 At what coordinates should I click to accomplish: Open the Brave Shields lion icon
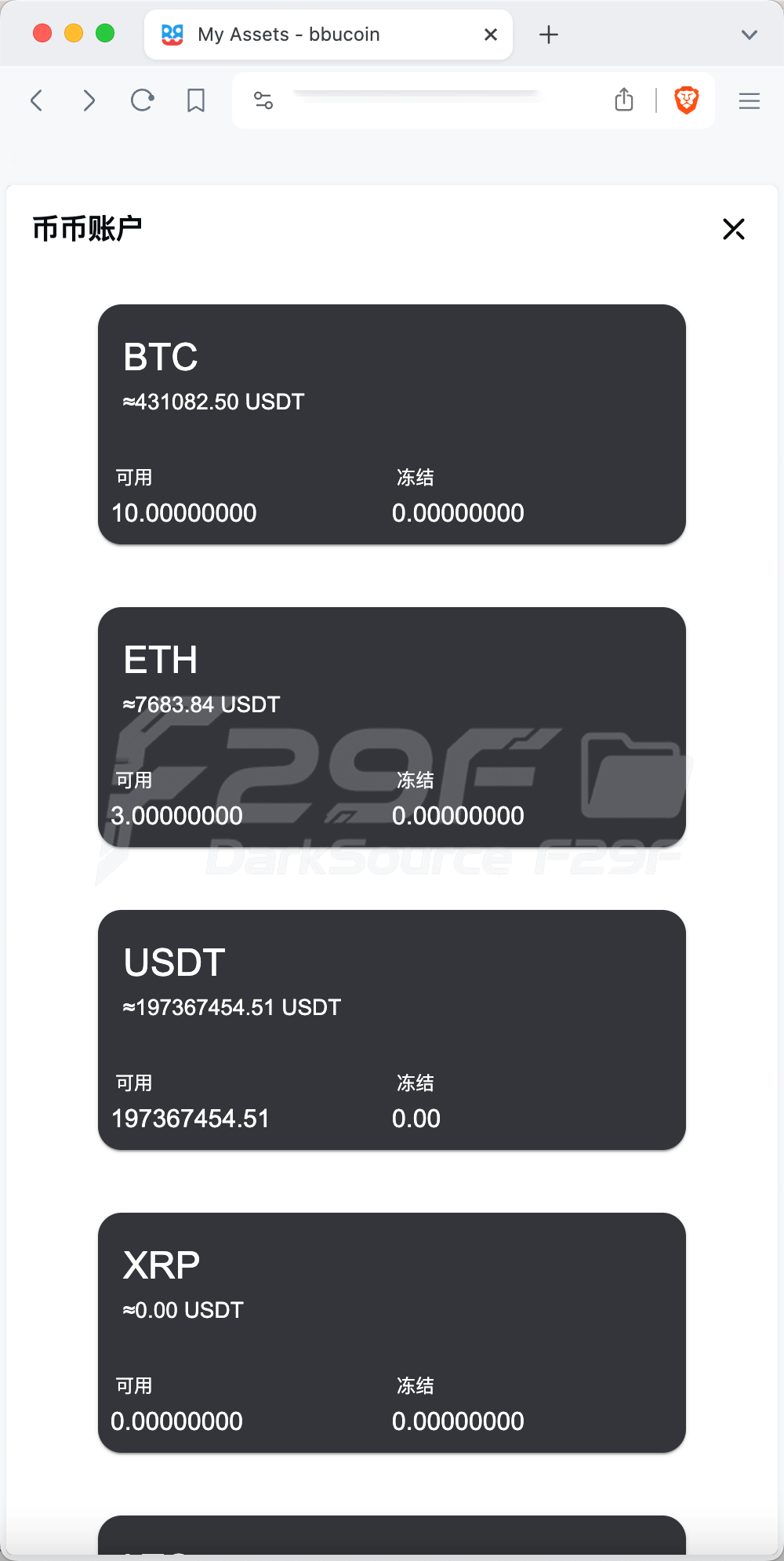click(x=687, y=100)
